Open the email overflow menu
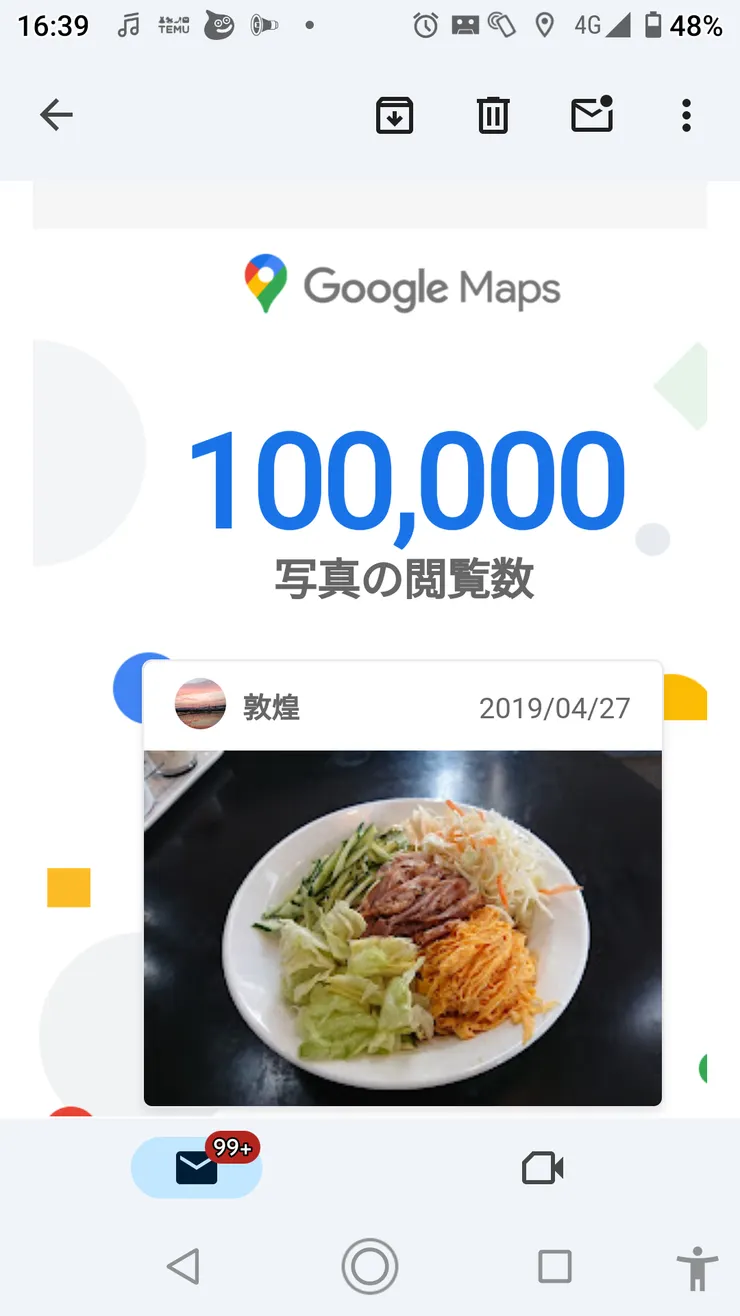The width and height of the screenshot is (740, 1316). tap(687, 115)
